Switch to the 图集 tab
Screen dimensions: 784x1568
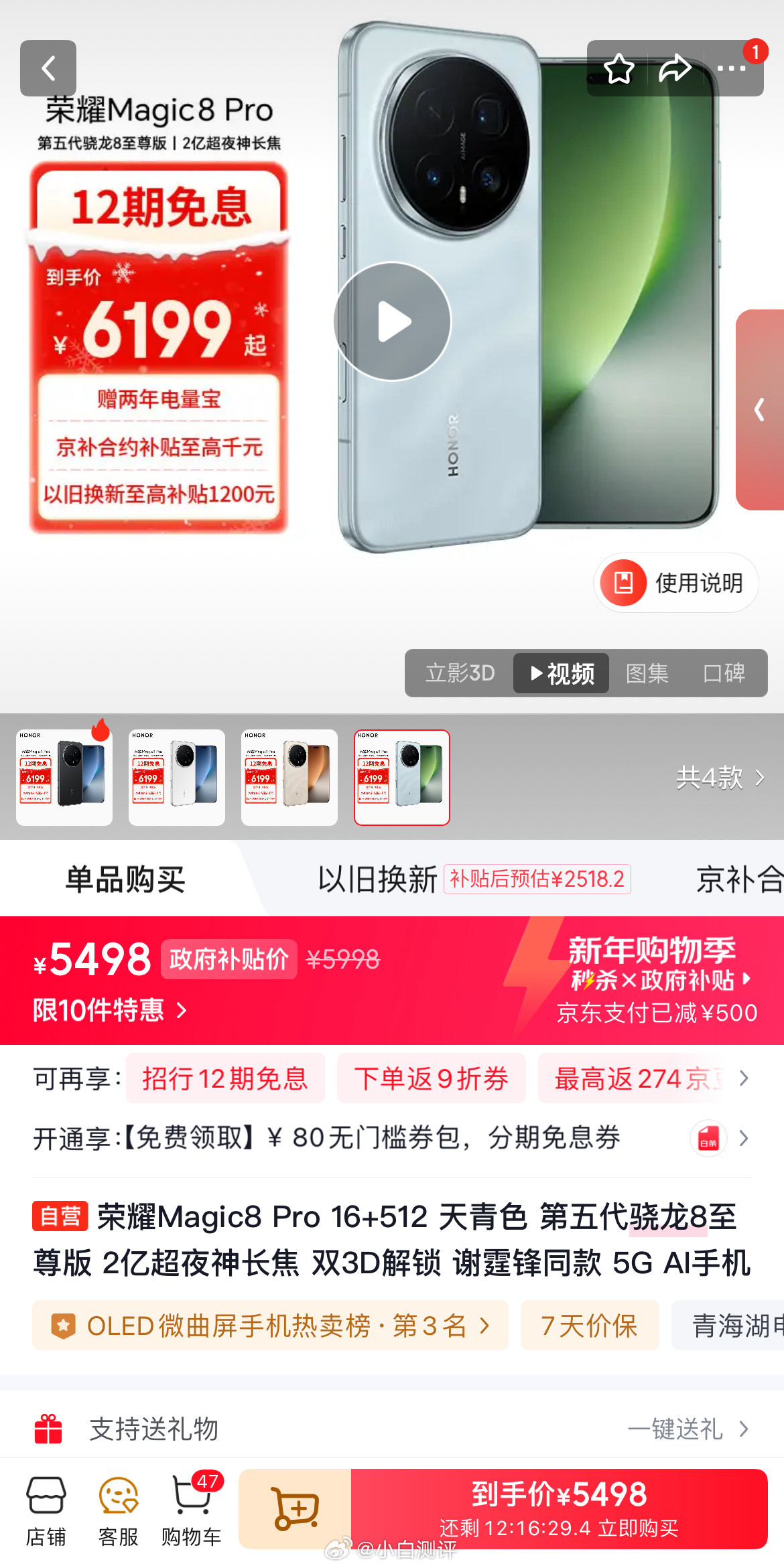(647, 674)
